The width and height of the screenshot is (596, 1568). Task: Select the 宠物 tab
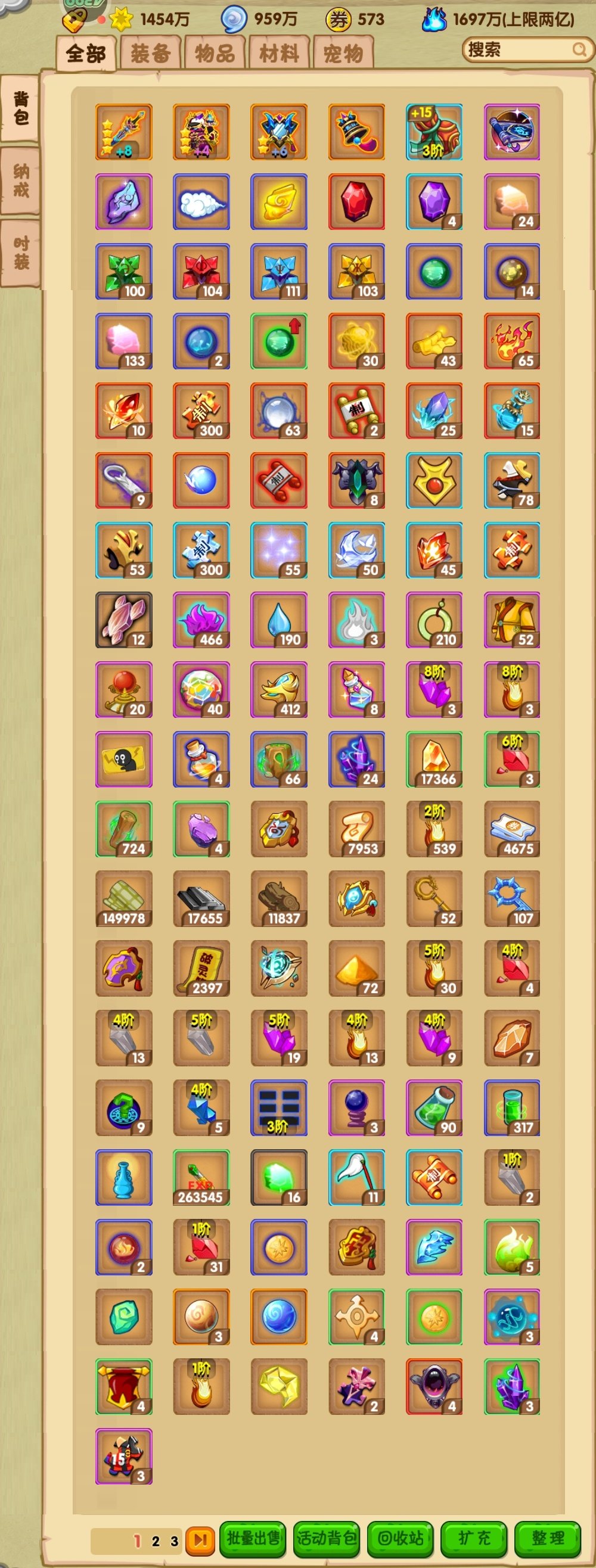[343, 54]
